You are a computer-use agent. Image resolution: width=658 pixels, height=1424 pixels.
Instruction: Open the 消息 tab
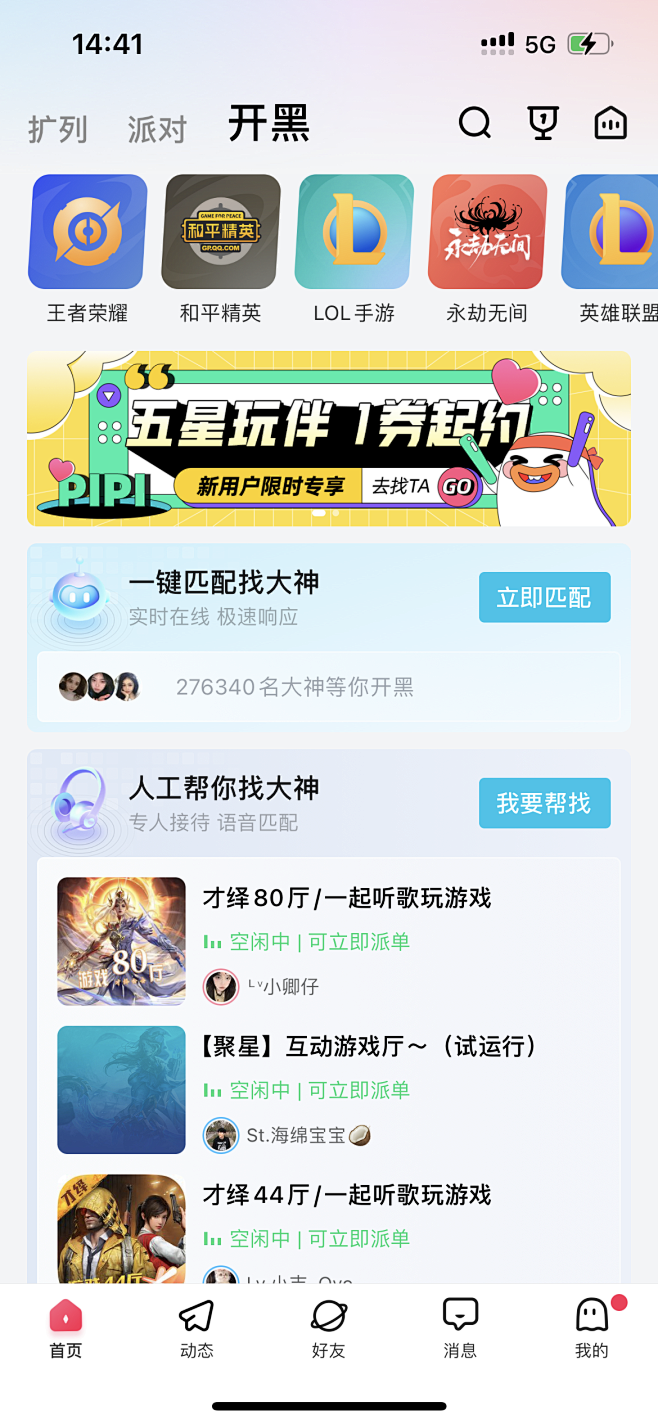[x=460, y=1328]
